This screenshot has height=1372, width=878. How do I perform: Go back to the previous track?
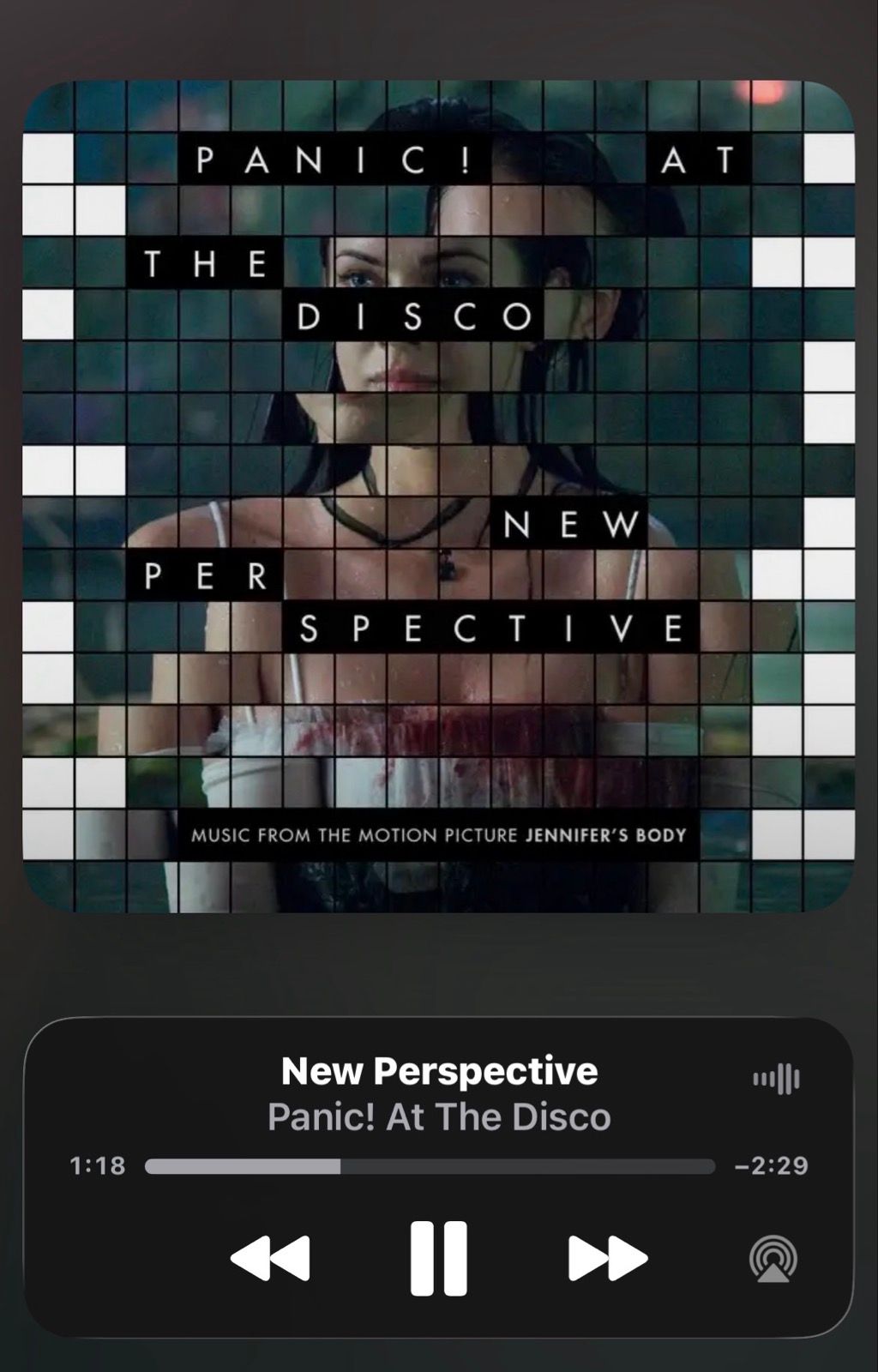pos(270,1258)
